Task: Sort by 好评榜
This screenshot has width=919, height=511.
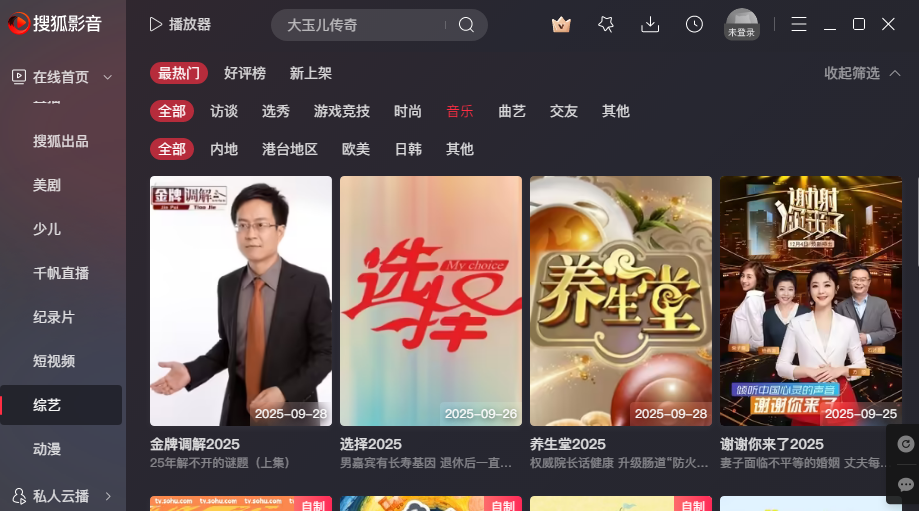Action: pyautogui.click(x=245, y=73)
